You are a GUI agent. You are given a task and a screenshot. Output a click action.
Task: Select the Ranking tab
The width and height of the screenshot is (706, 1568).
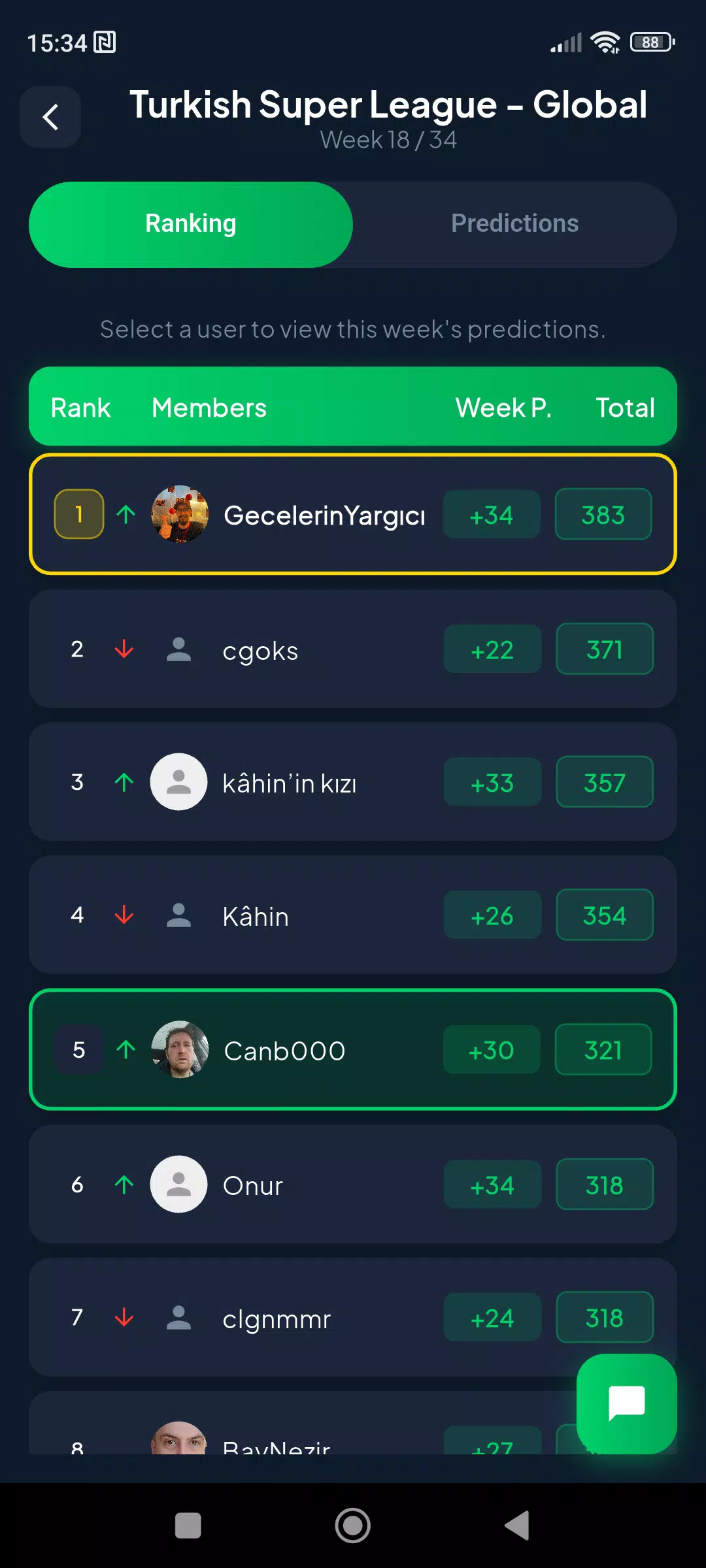pos(191,224)
